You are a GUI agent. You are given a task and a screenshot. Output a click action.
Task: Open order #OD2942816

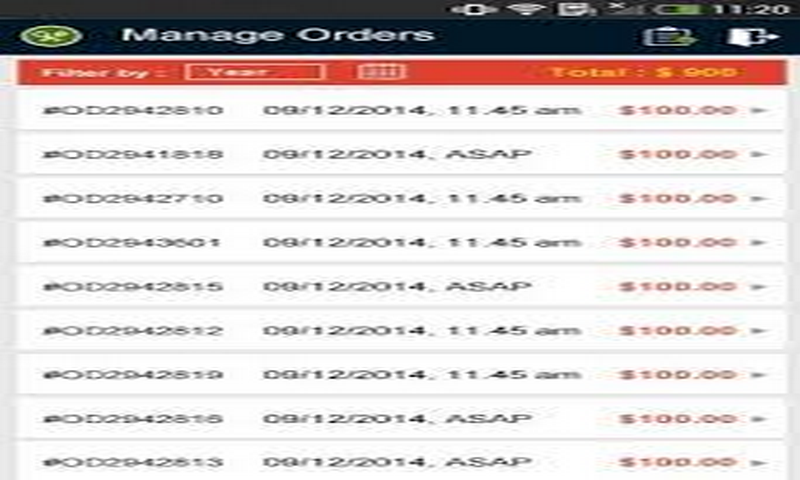[400, 418]
